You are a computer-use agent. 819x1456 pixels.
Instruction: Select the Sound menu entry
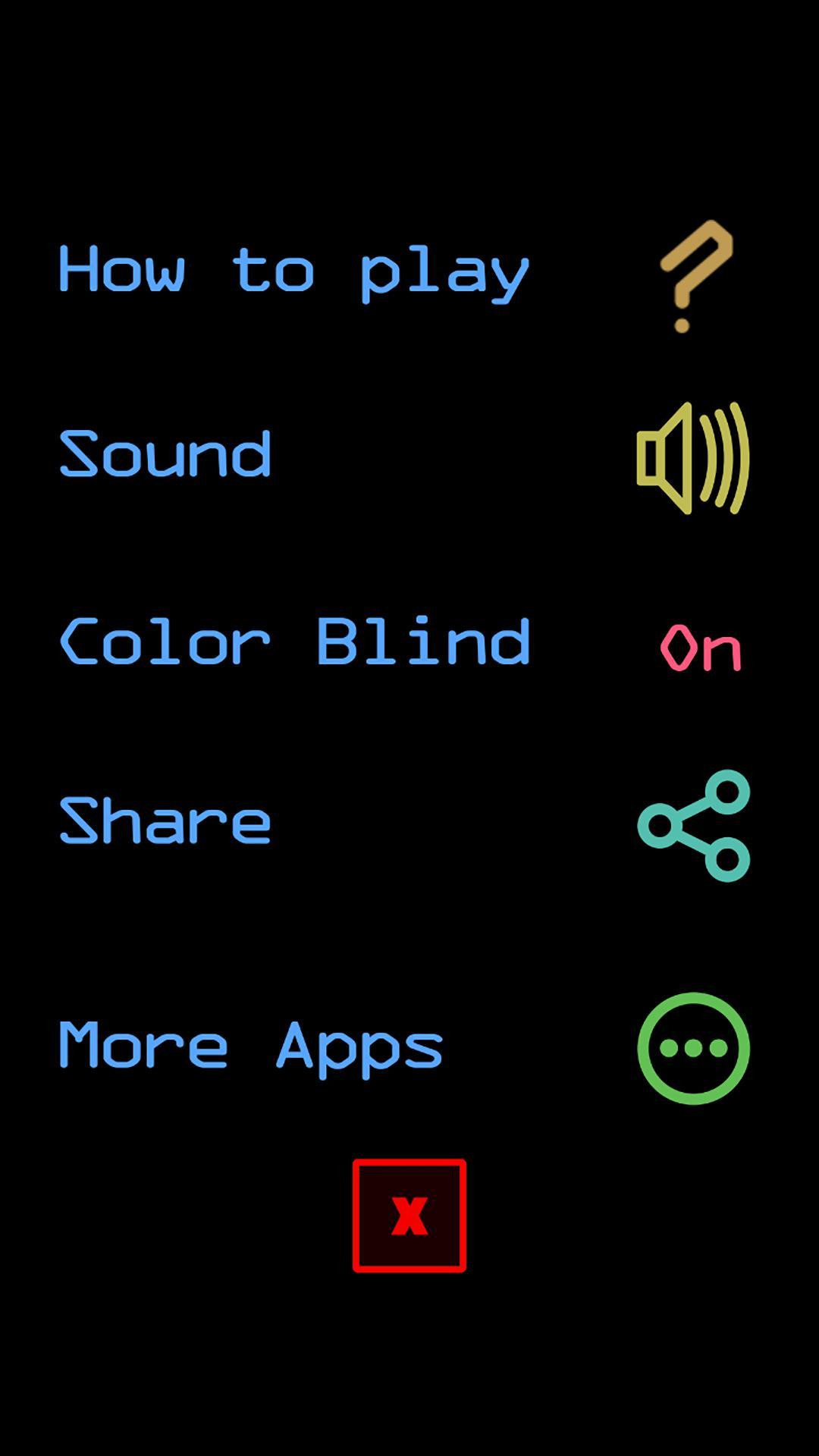pyautogui.click(x=163, y=455)
